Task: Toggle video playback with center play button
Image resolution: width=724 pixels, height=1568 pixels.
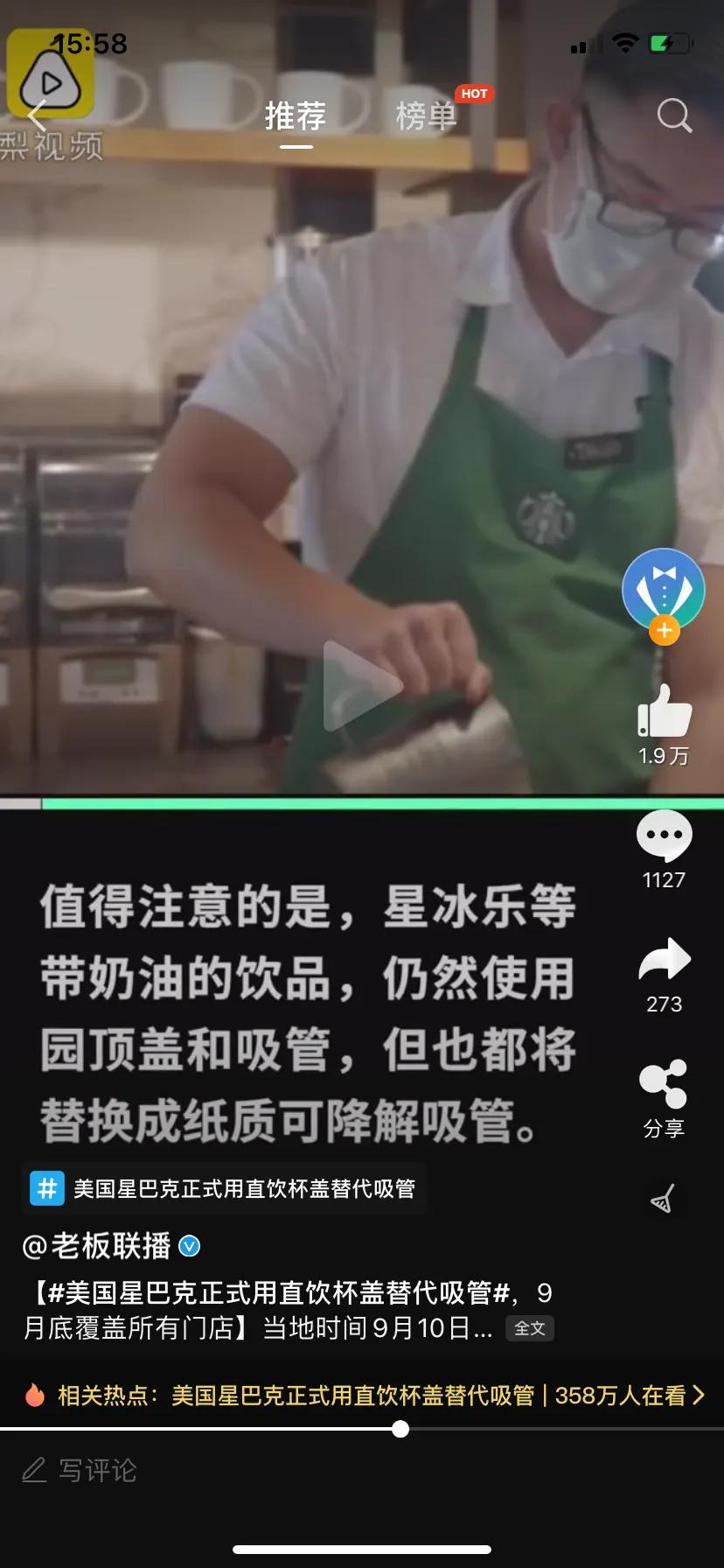Action: (x=362, y=686)
